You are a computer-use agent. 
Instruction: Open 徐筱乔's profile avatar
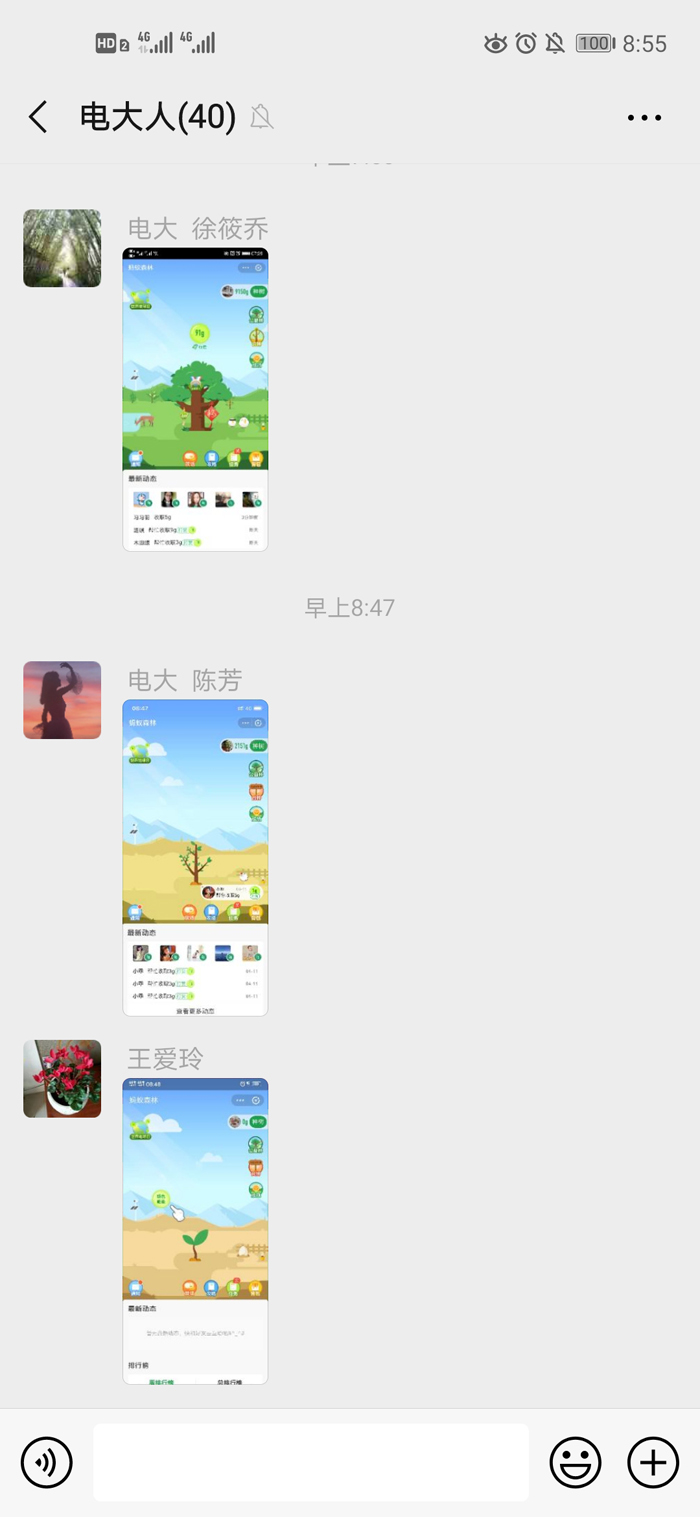coord(62,248)
